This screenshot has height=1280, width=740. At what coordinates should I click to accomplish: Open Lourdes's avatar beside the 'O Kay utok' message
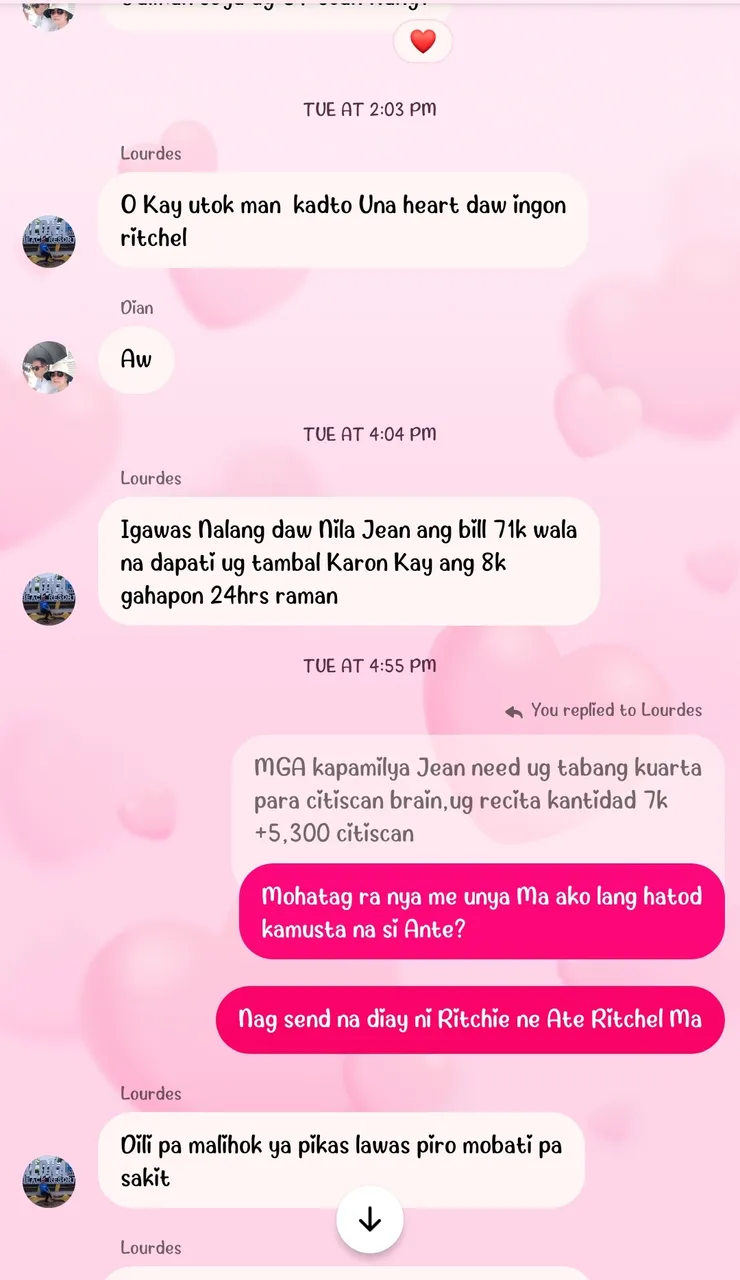pyautogui.click(x=49, y=241)
